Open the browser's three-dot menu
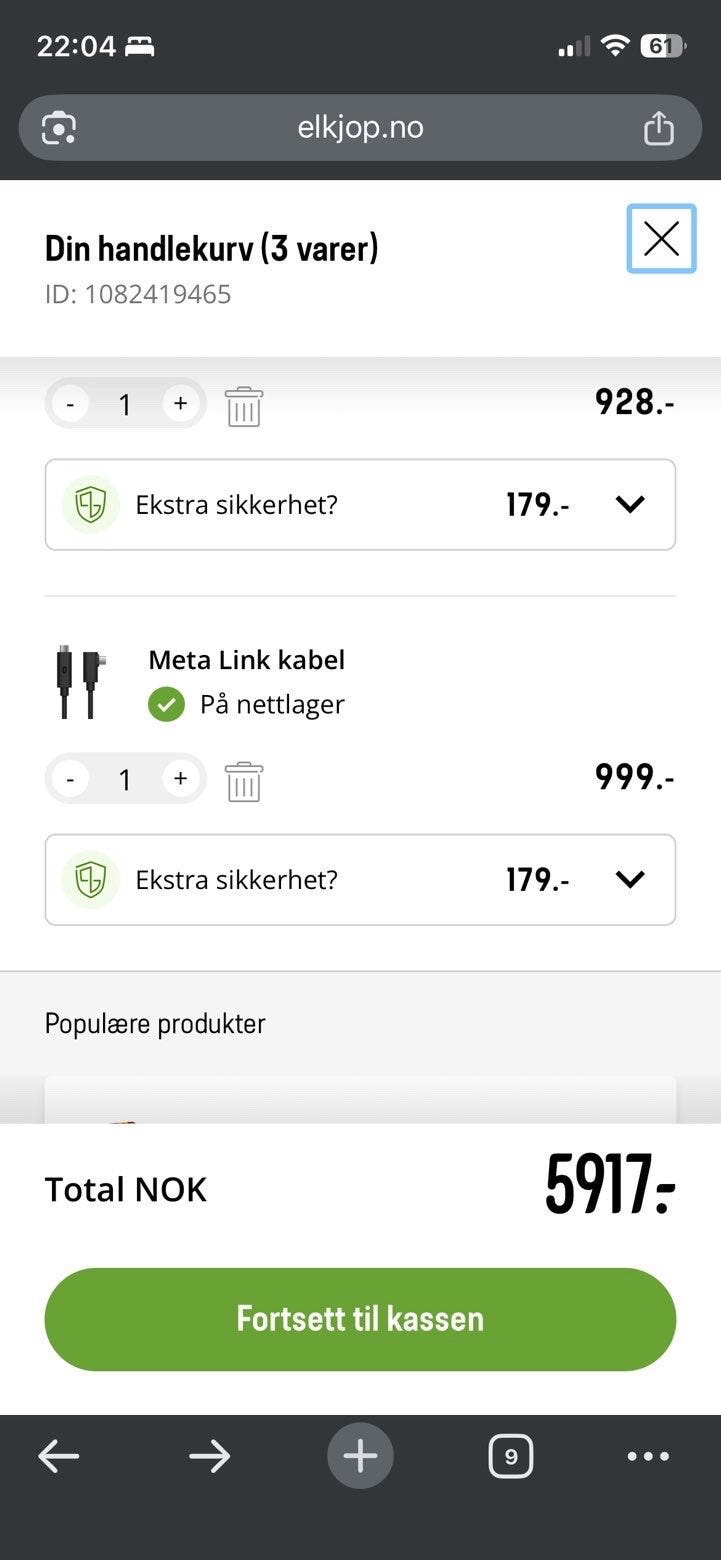This screenshot has height=1560, width=721. click(x=648, y=1456)
